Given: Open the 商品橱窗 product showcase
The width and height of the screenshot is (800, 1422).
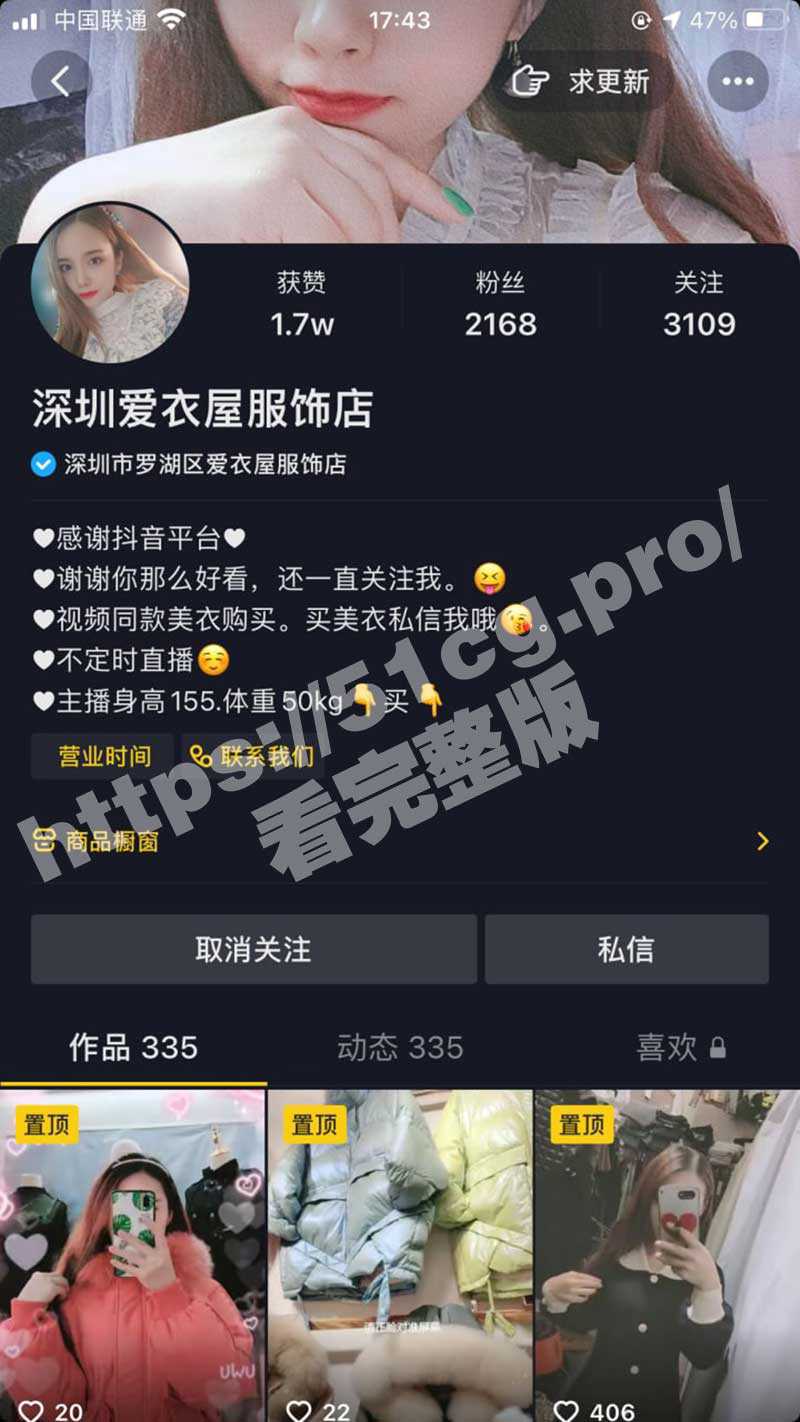Looking at the screenshot, I should [400, 841].
